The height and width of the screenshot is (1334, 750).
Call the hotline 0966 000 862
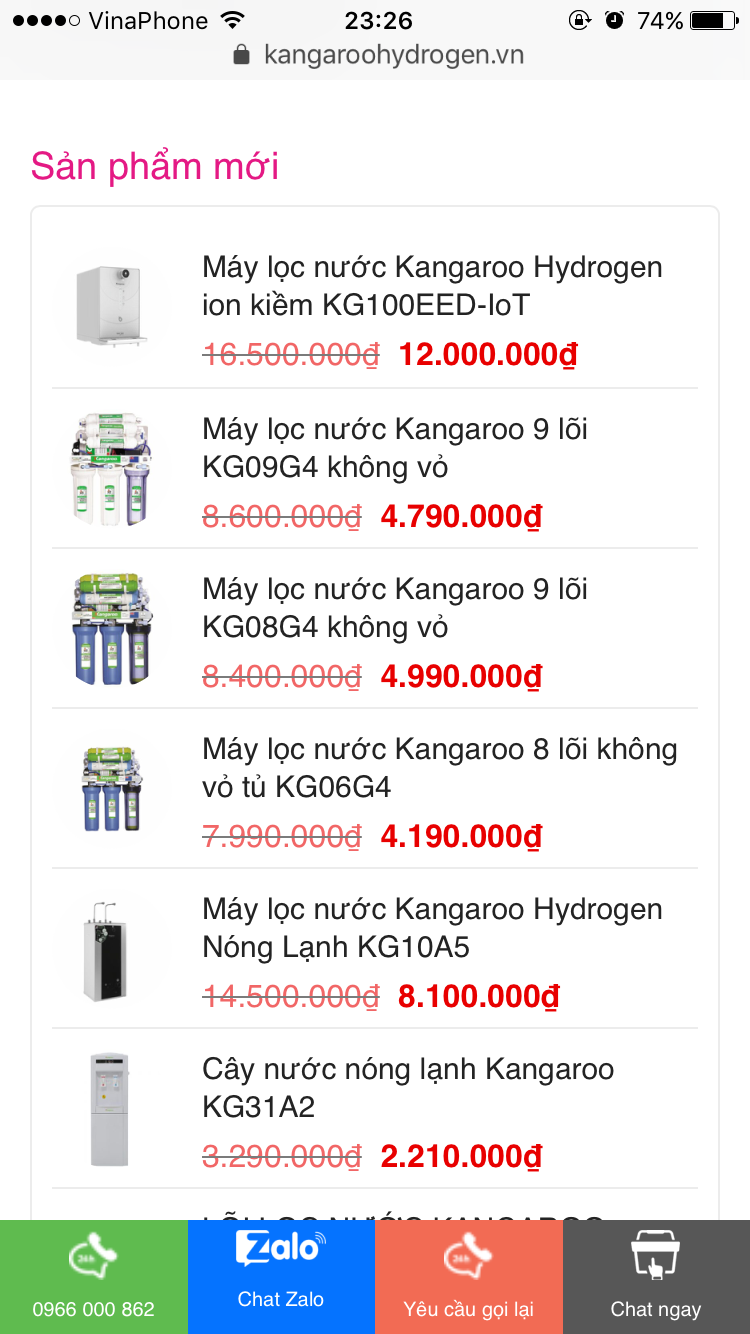point(94,1277)
